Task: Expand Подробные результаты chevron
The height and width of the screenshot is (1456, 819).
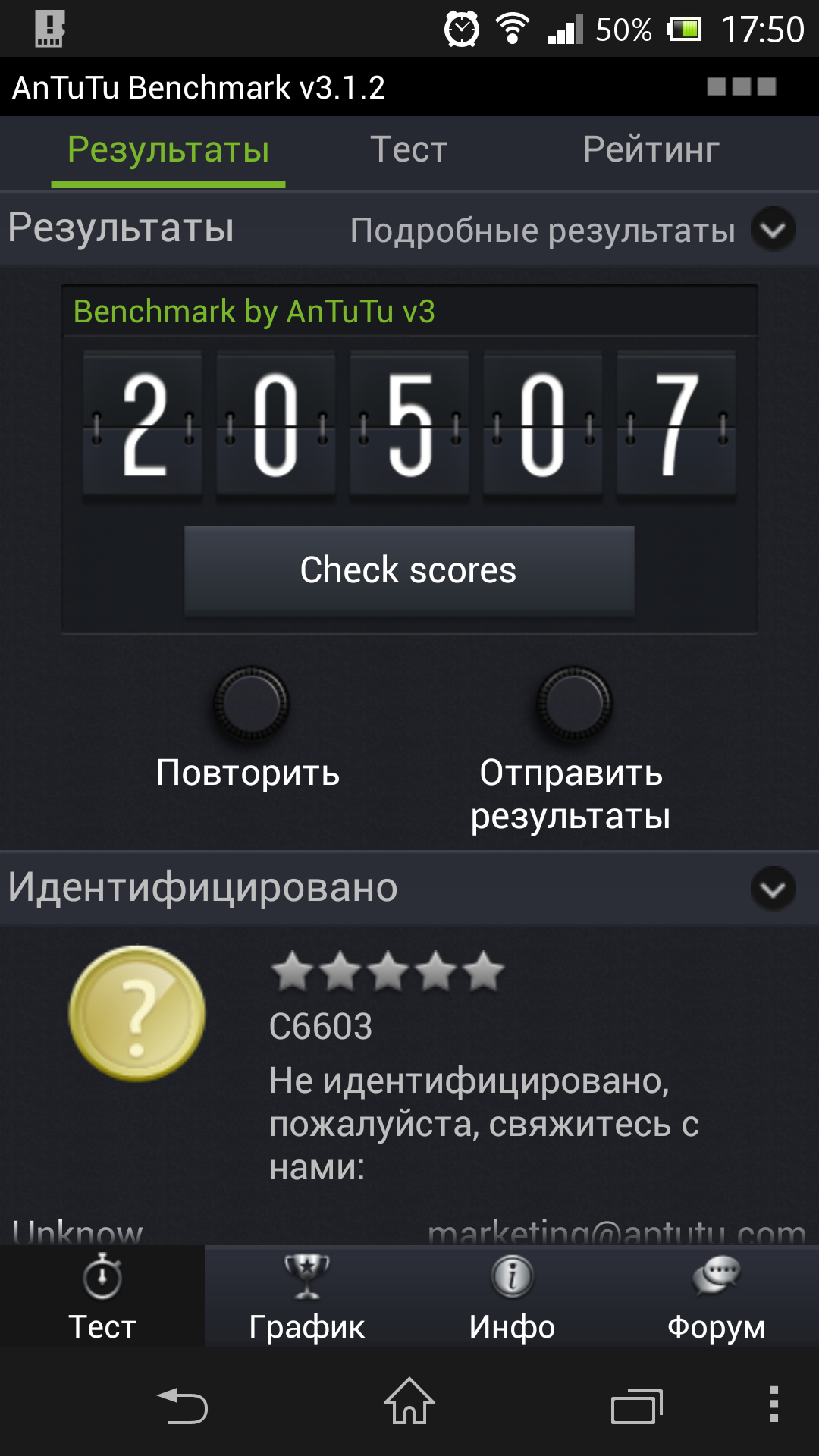Action: coord(773,229)
